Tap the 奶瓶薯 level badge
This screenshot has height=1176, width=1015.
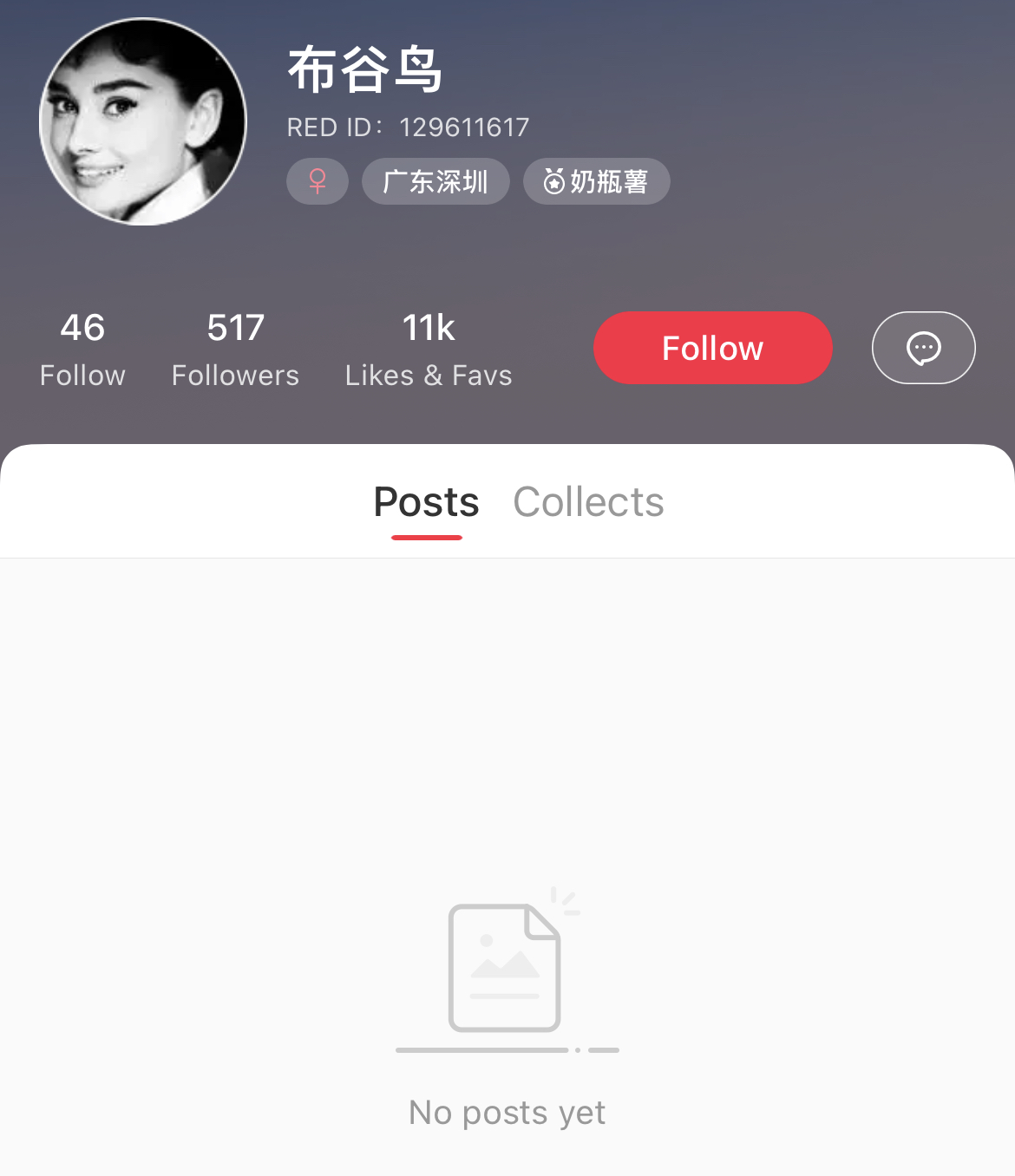pyautogui.click(x=596, y=181)
